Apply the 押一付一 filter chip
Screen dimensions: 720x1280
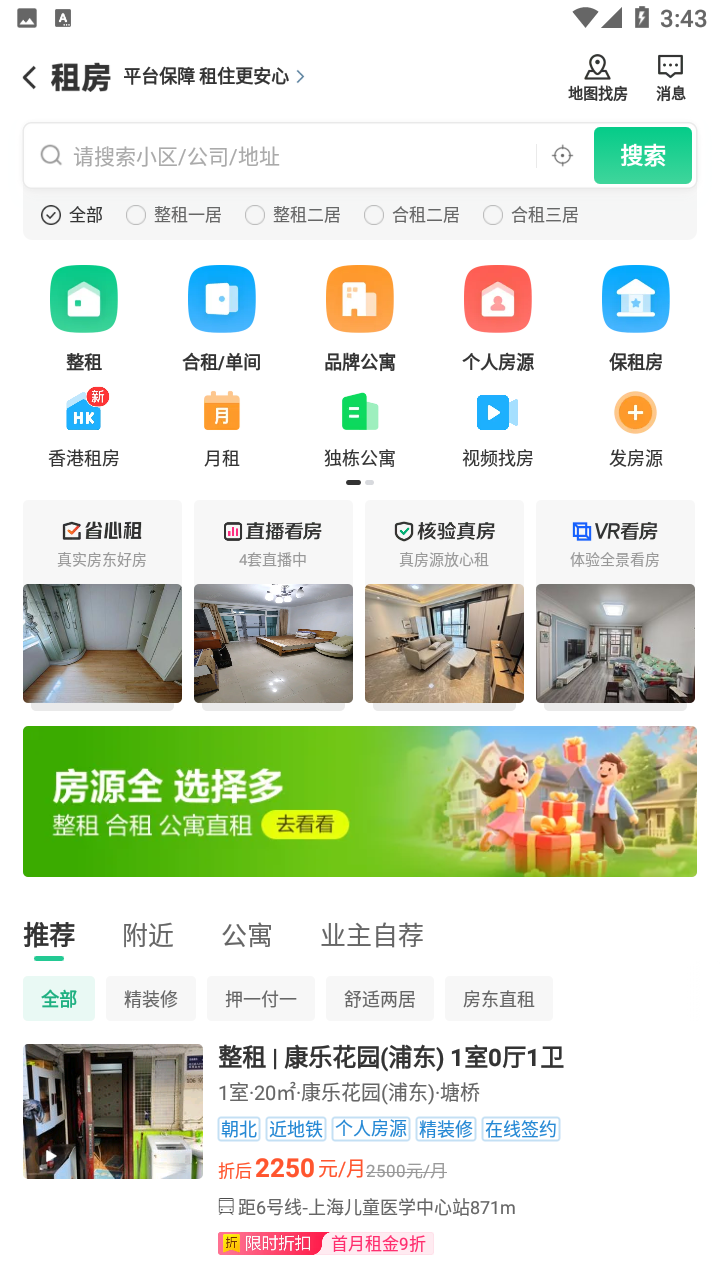point(260,999)
